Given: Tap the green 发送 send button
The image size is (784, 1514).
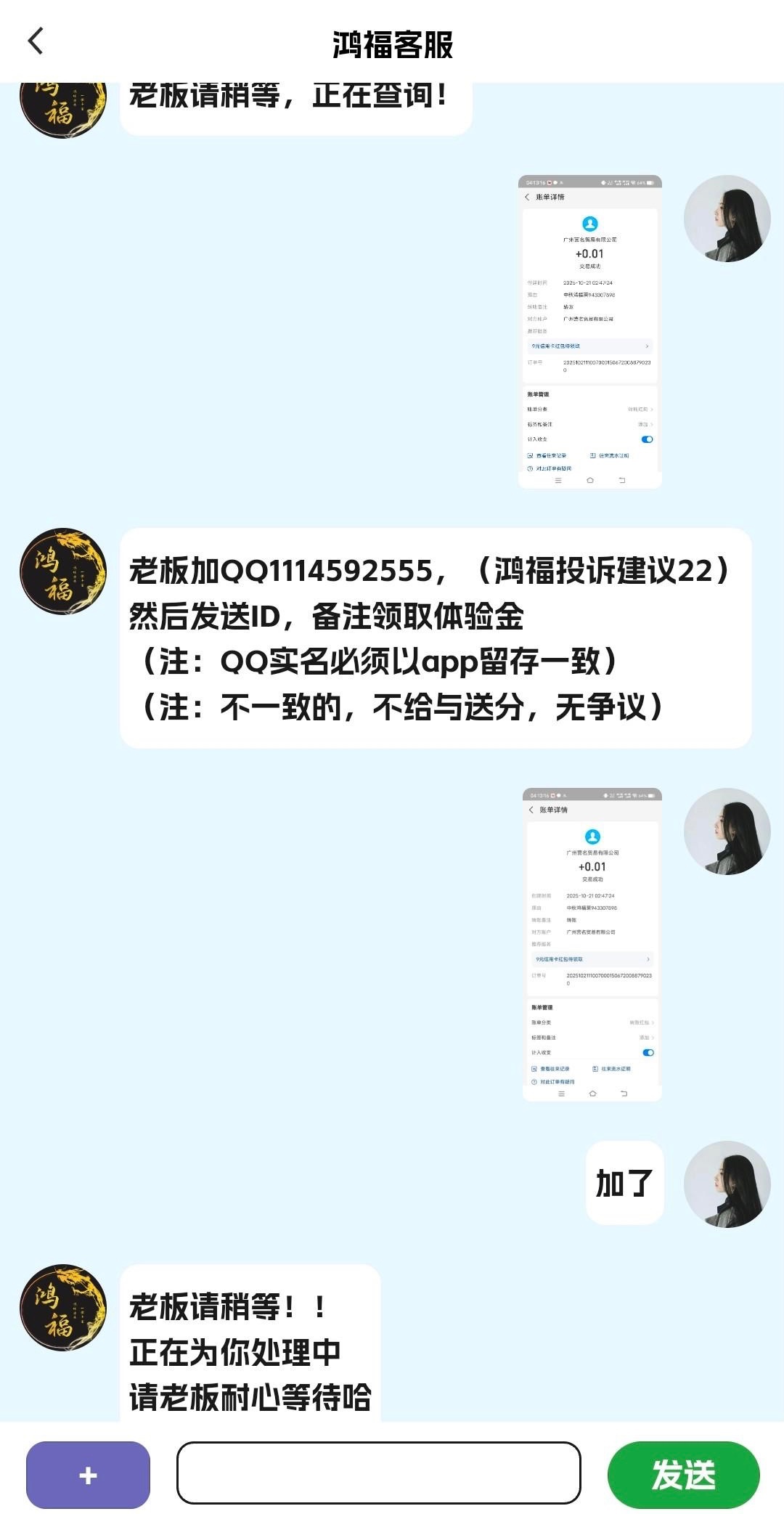Looking at the screenshot, I should tap(683, 1475).
